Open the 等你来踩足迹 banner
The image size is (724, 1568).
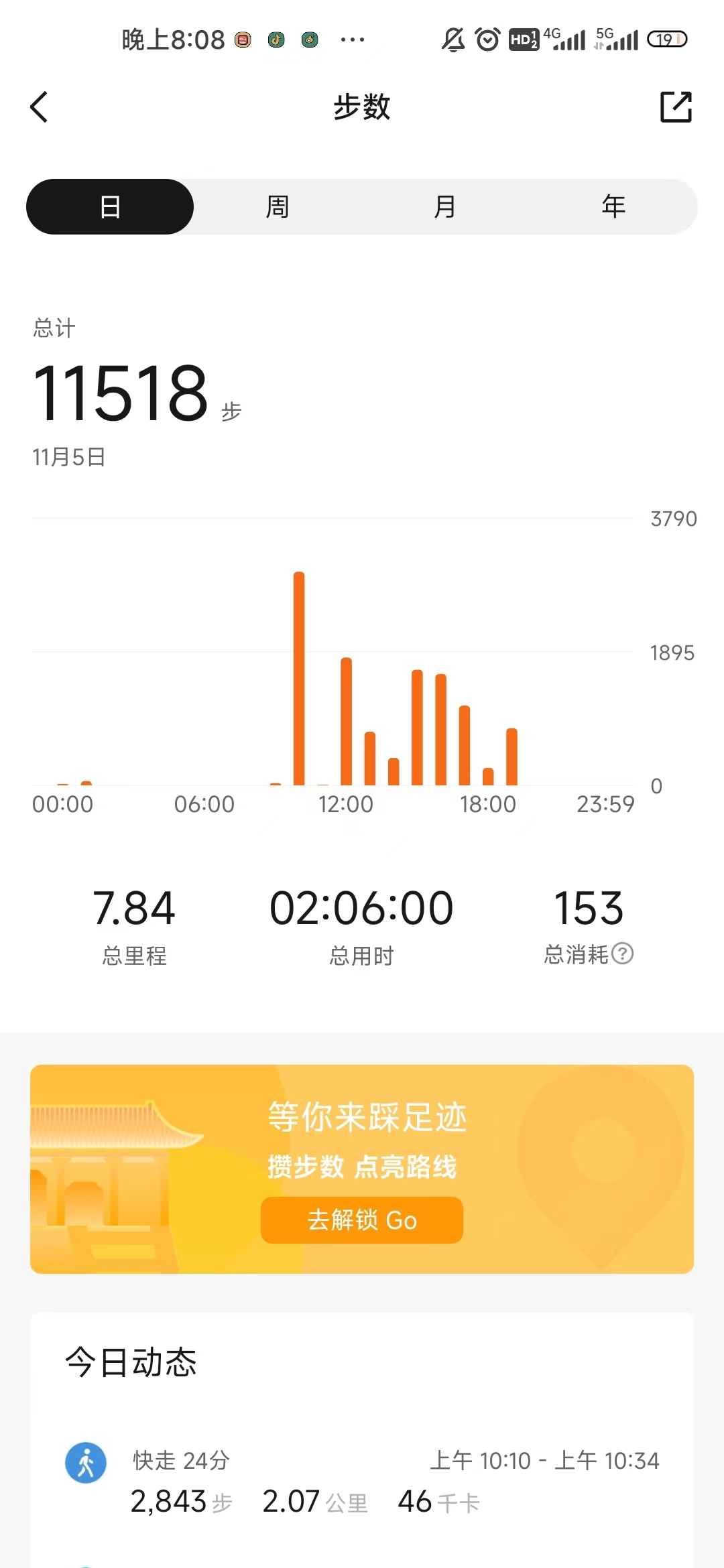click(x=362, y=1169)
